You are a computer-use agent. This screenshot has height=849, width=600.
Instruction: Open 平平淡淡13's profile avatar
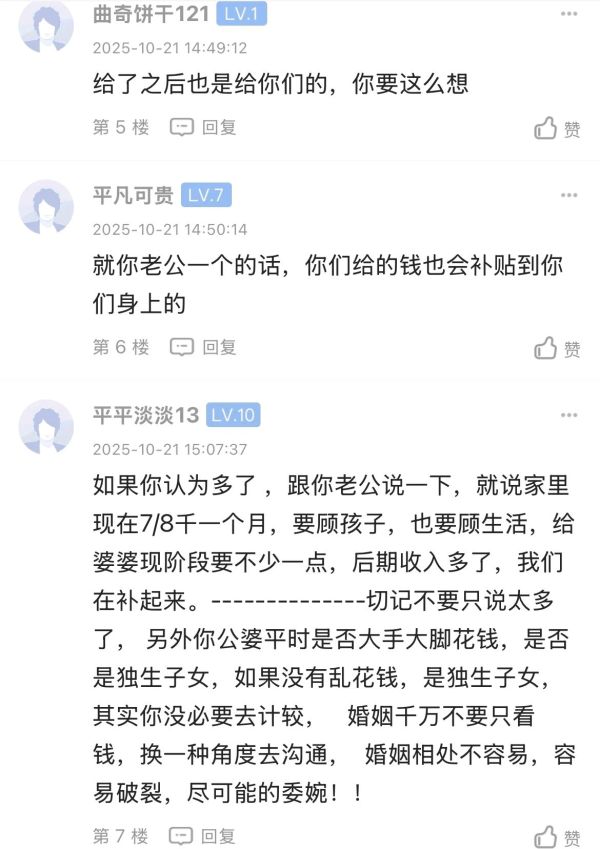coord(46,427)
